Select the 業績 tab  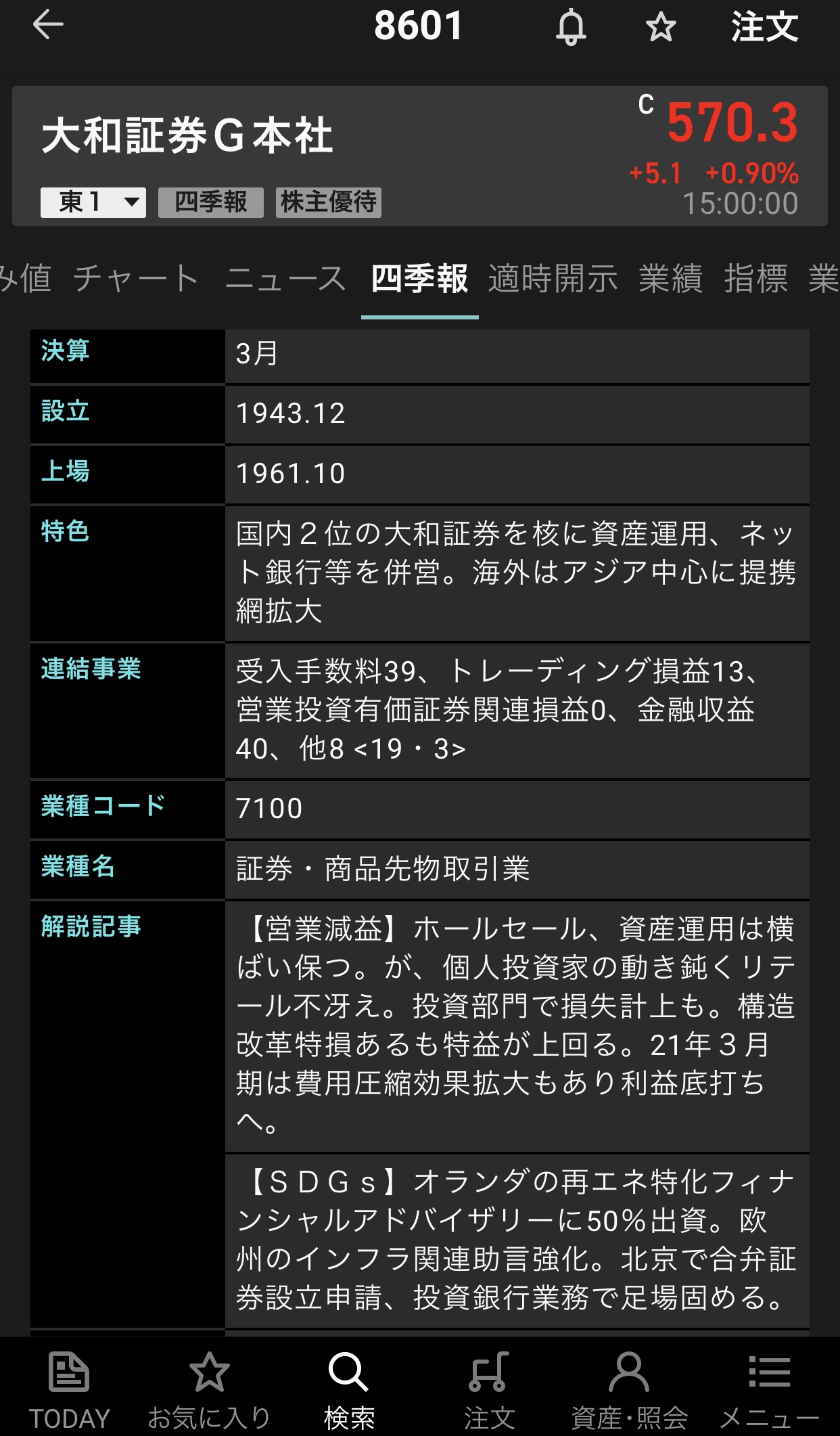[x=671, y=279]
